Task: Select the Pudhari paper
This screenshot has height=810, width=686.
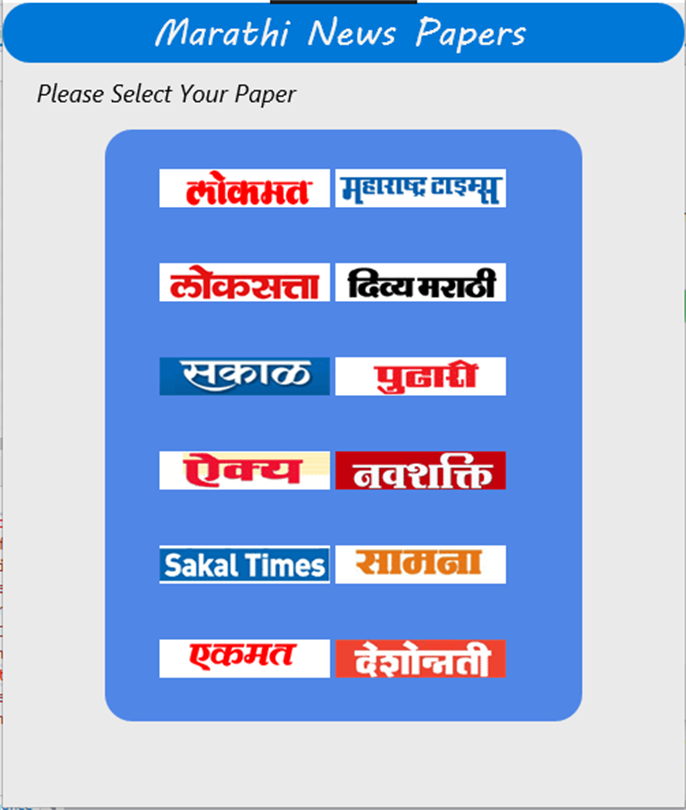Action: (420, 376)
